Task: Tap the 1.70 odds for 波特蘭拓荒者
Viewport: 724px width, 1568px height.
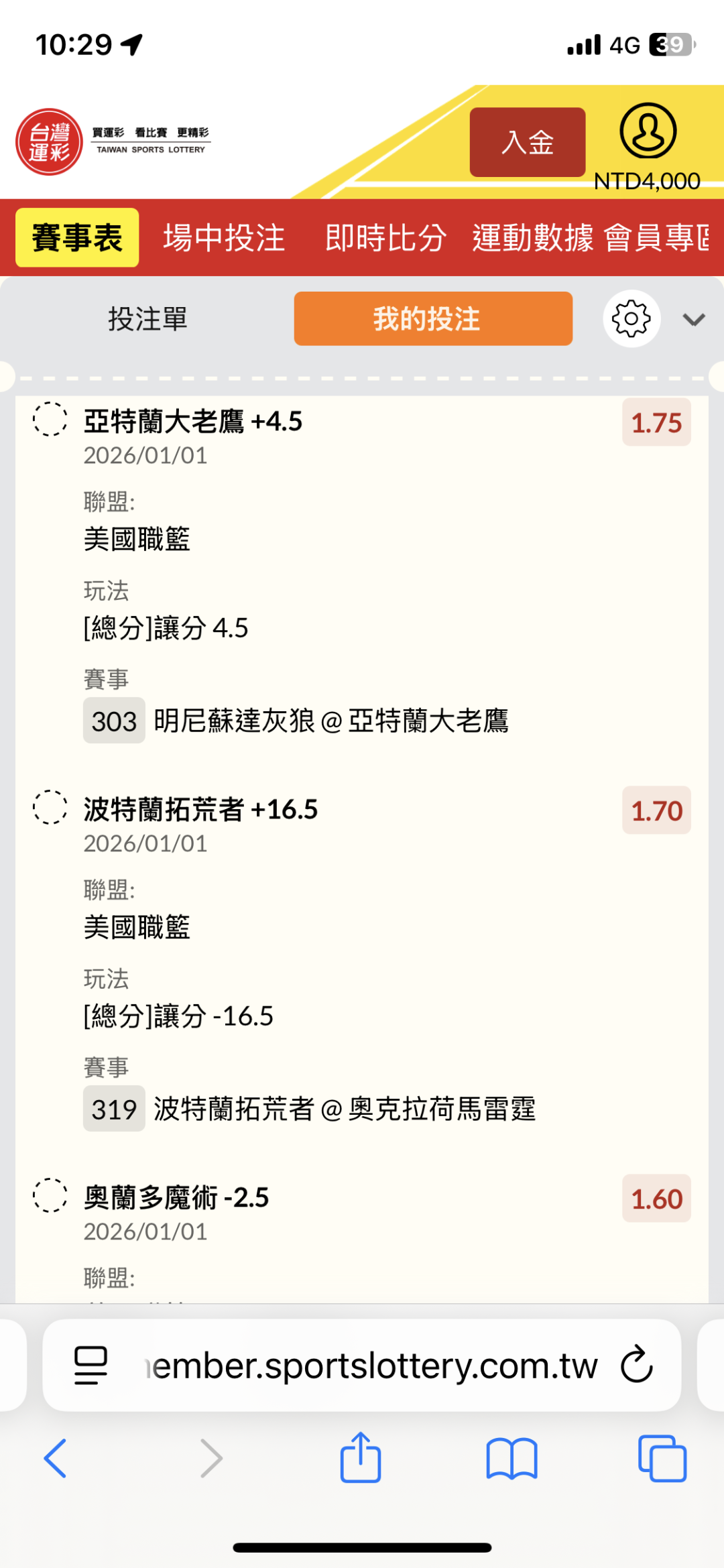Action: [x=656, y=810]
